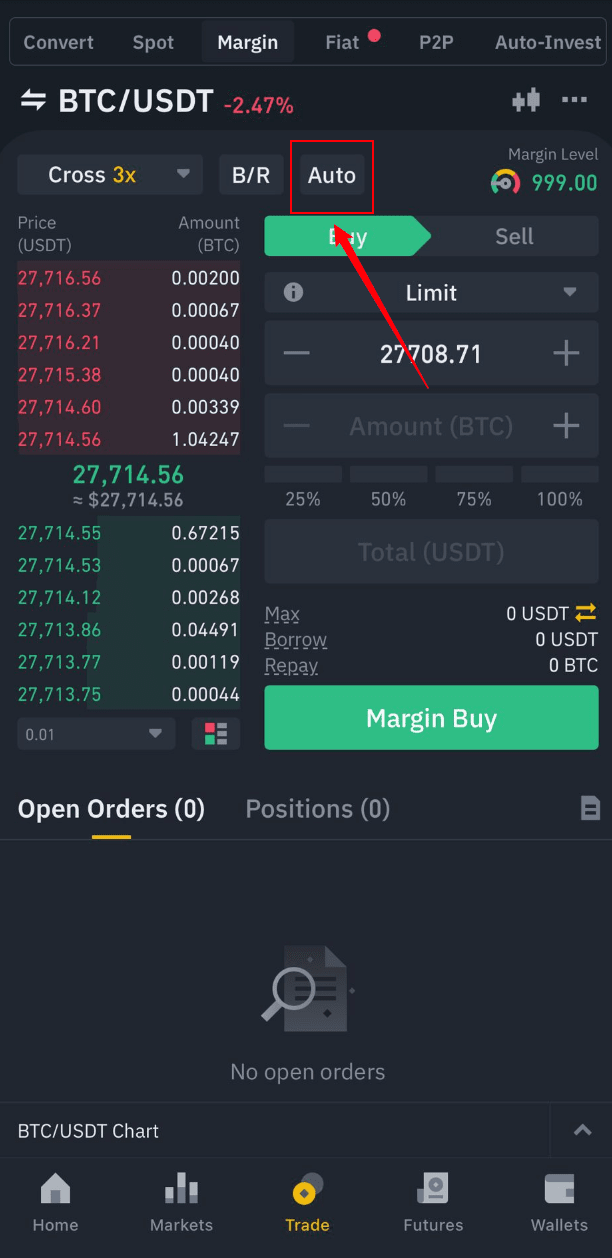Viewport: 612px width, 1258px height.
Task: Tap the Total (USDT) field
Action: point(432,552)
